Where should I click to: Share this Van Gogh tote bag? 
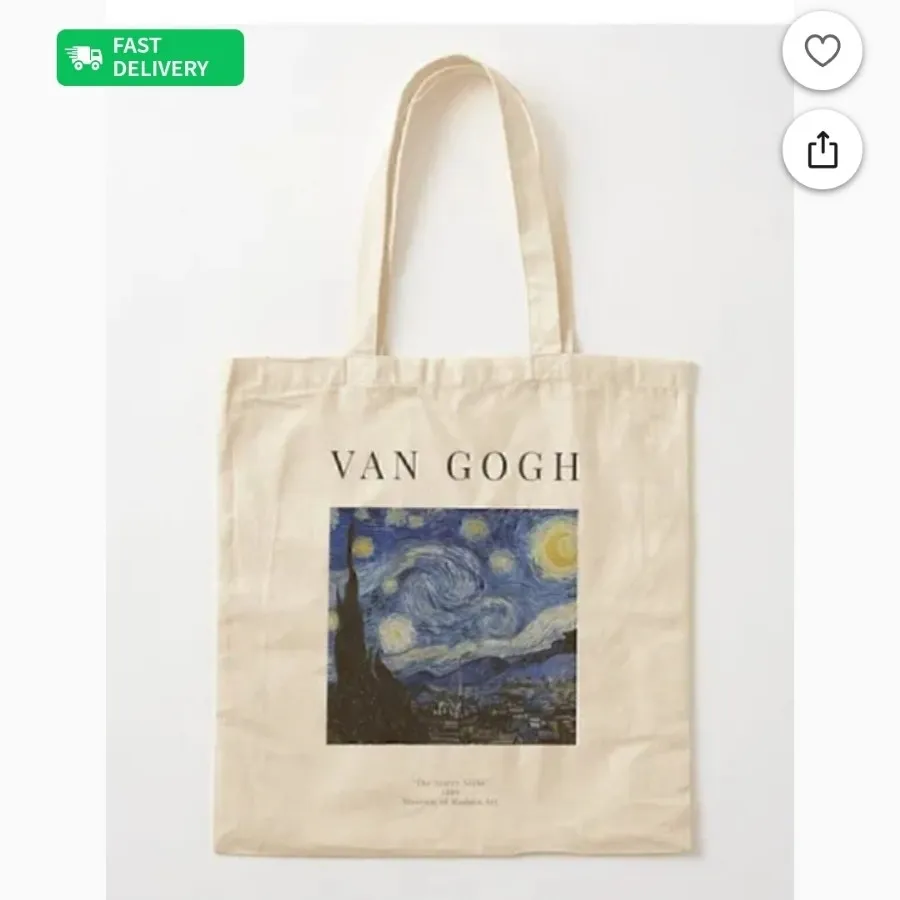(x=822, y=150)
